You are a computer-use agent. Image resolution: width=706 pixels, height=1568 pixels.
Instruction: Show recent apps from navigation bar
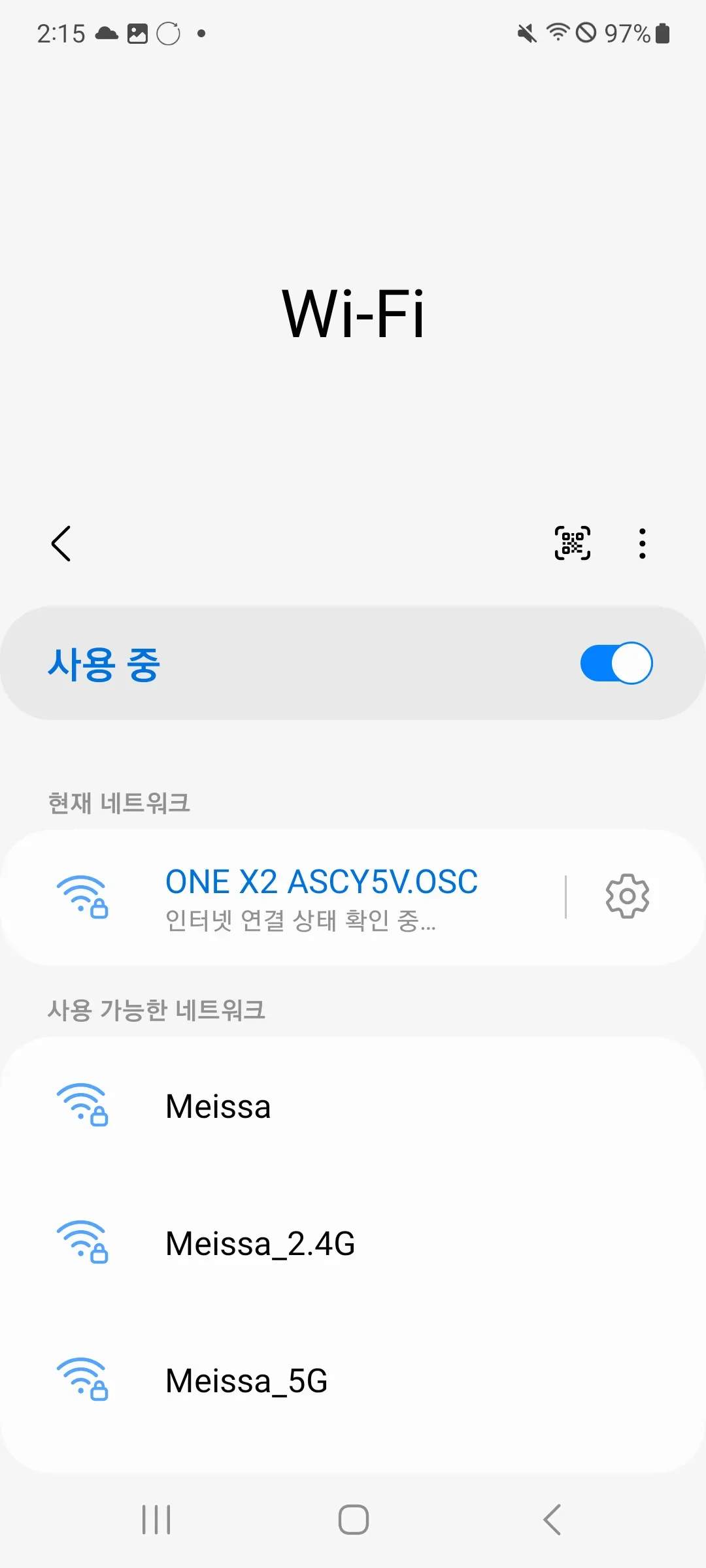click(157, 1520)
